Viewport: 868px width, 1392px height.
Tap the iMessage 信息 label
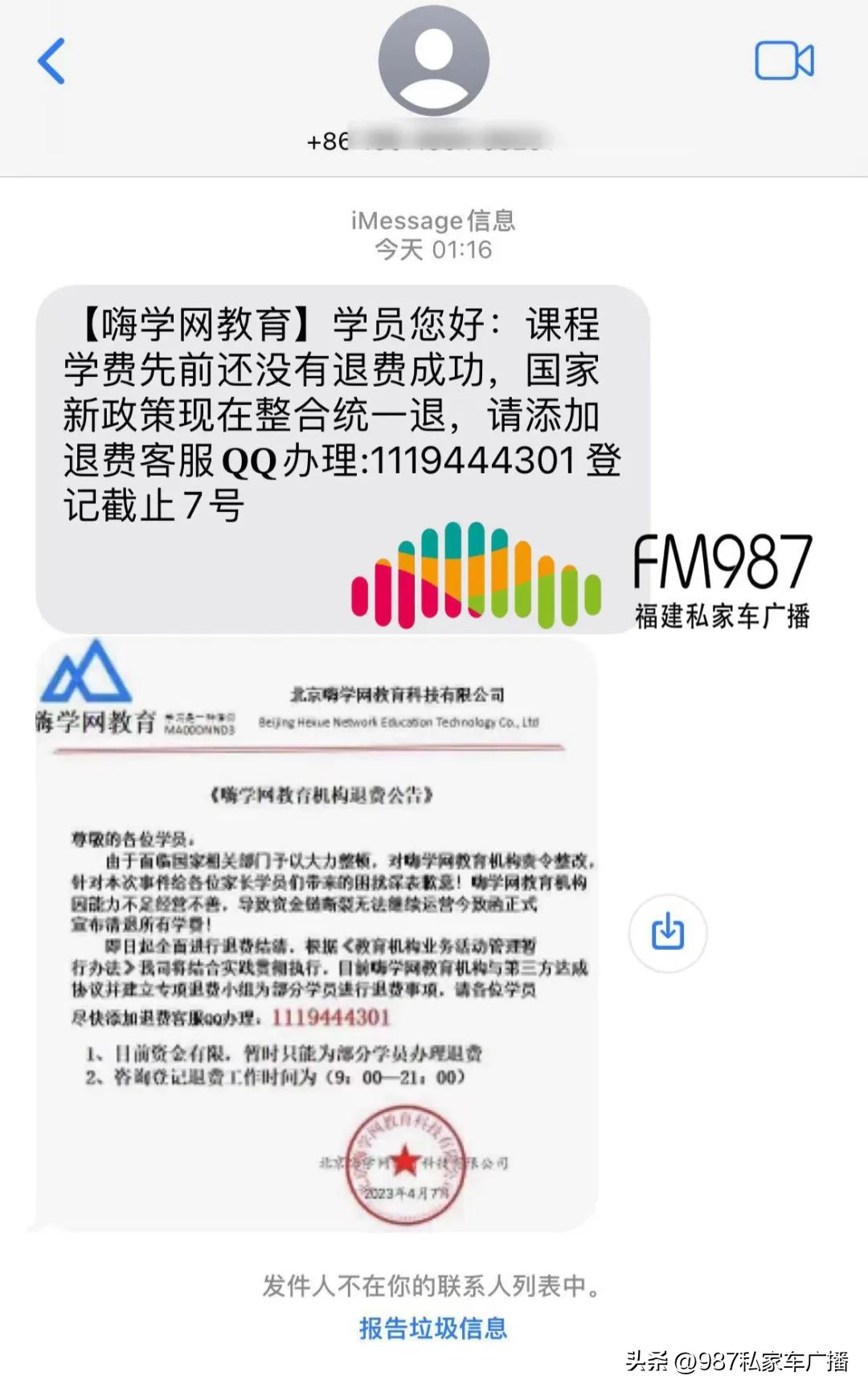click(433, 219)
